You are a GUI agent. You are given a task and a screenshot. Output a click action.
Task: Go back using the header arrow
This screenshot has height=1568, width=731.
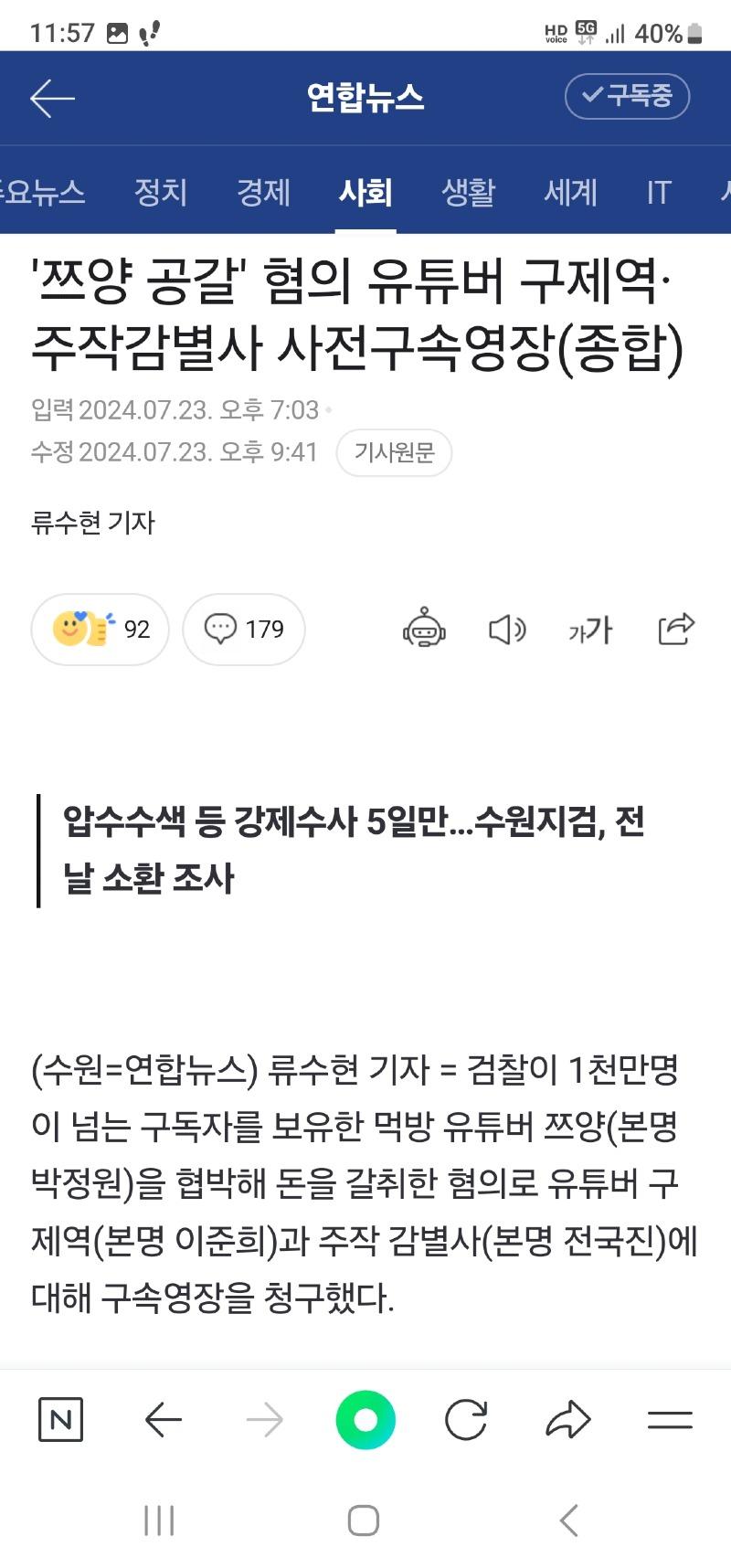pos(52,98)
